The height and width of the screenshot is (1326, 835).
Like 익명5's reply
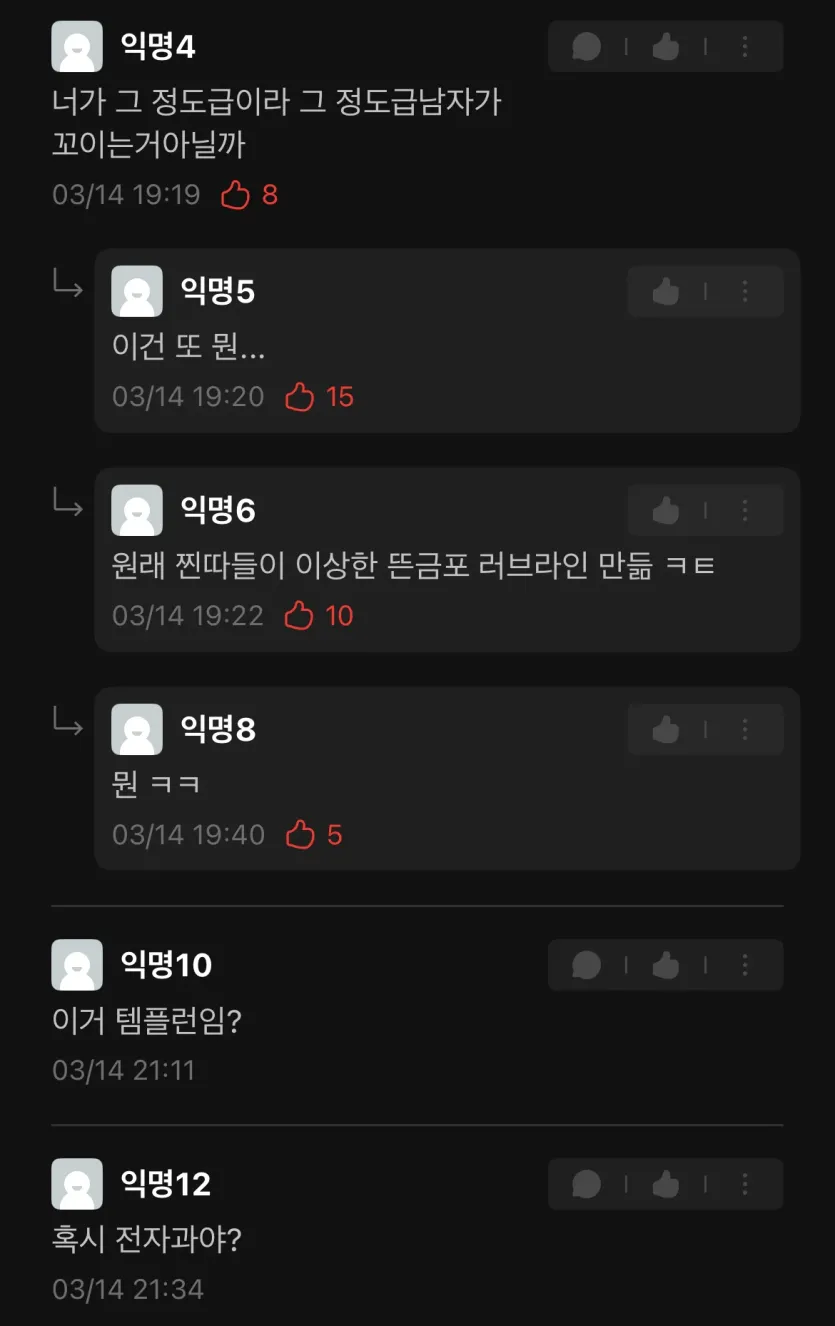click(666, 292)
